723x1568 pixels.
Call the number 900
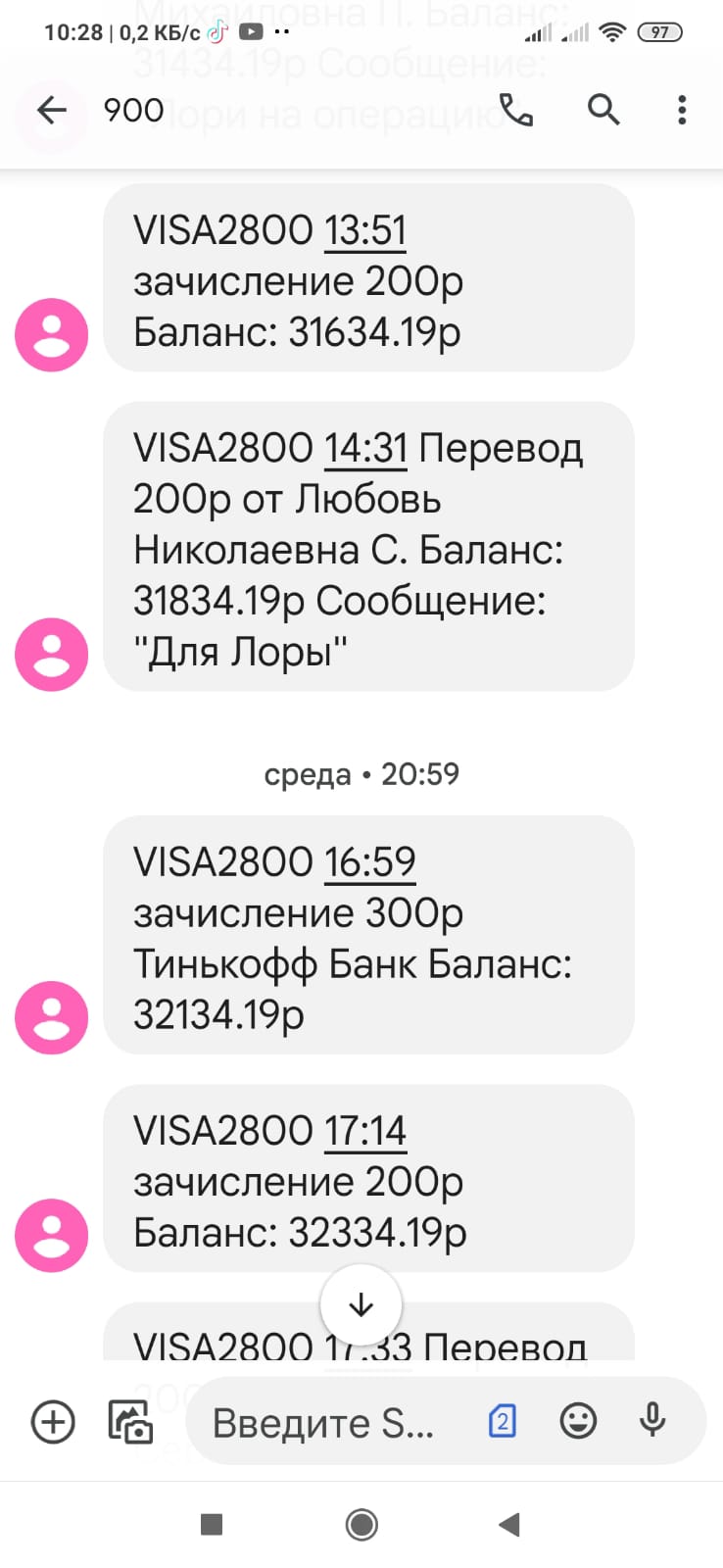[516, 110]
